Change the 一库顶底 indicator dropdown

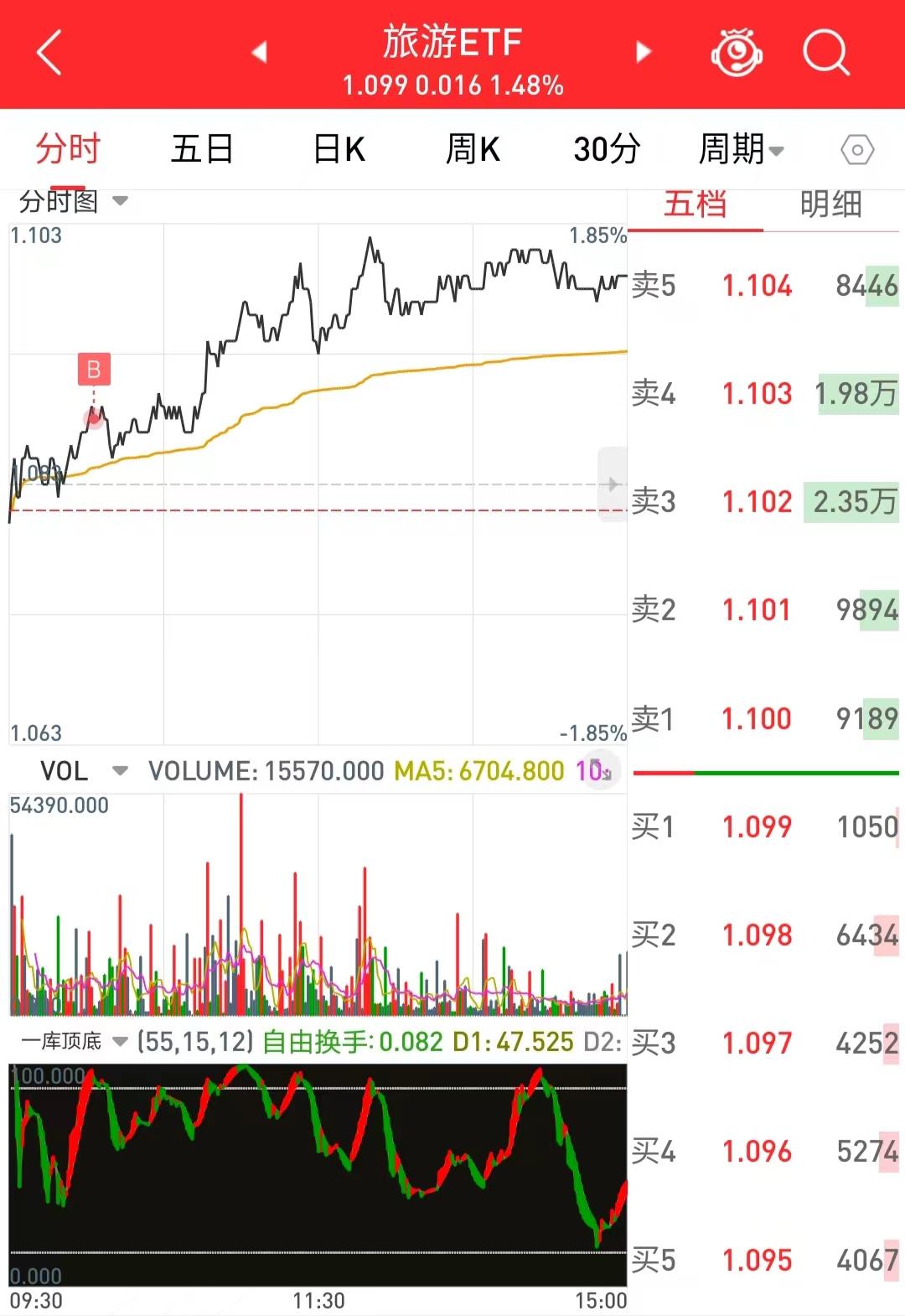[x=74, y=1042]
